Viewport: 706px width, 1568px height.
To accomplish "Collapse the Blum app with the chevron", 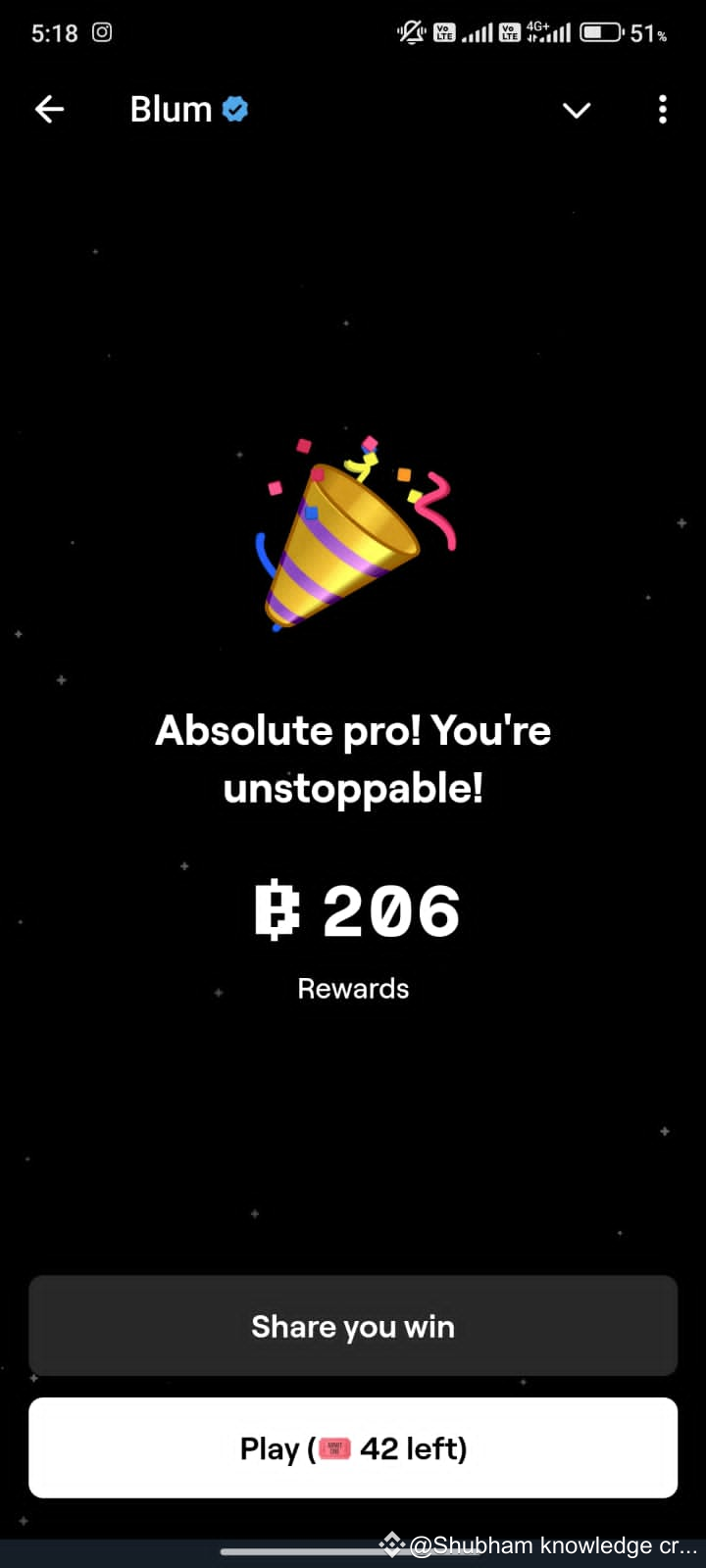I will click(577, 110).
